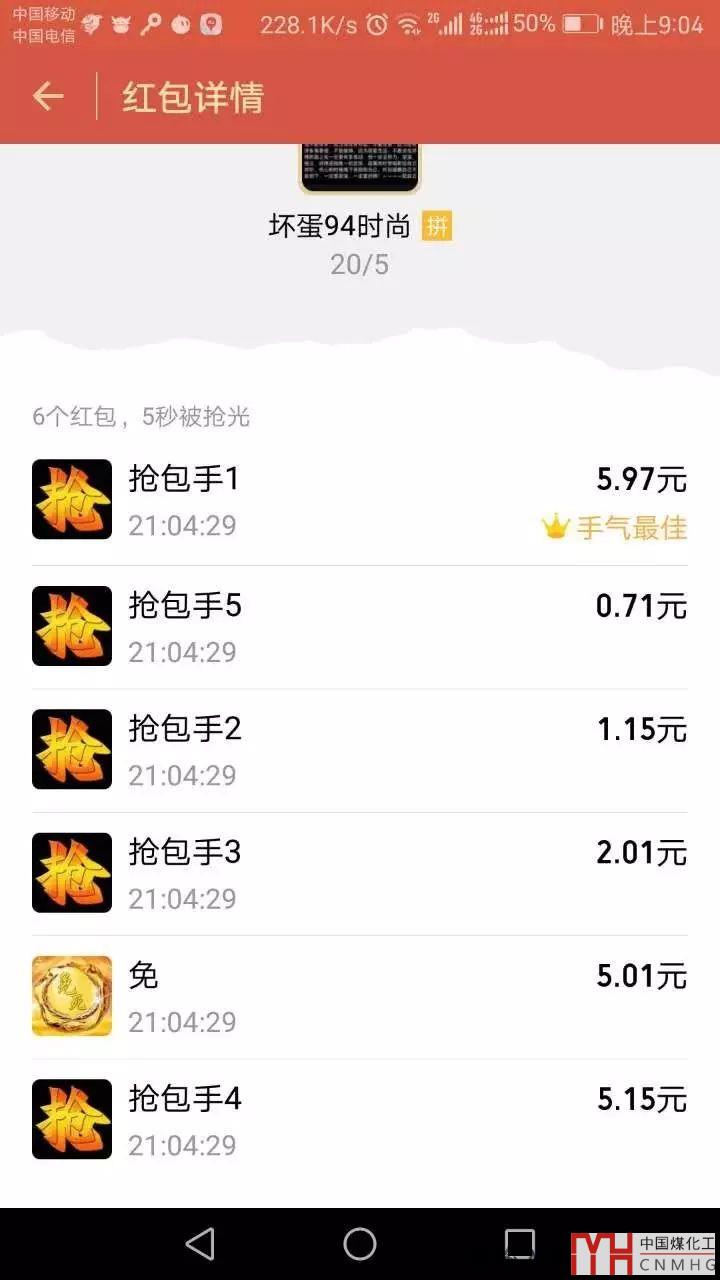
Task: Tap the system home button
Action: 360,1244
